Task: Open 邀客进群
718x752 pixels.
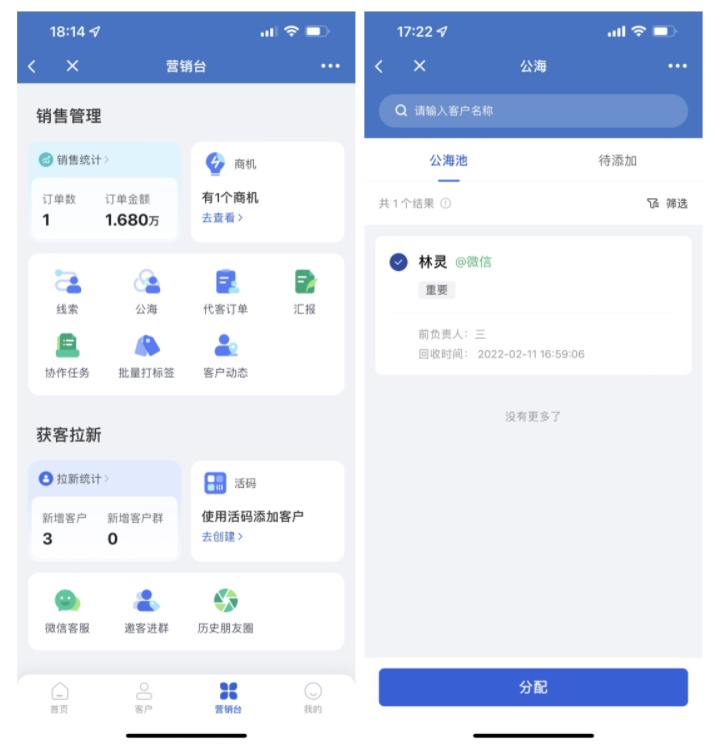Action: (147, 610)
